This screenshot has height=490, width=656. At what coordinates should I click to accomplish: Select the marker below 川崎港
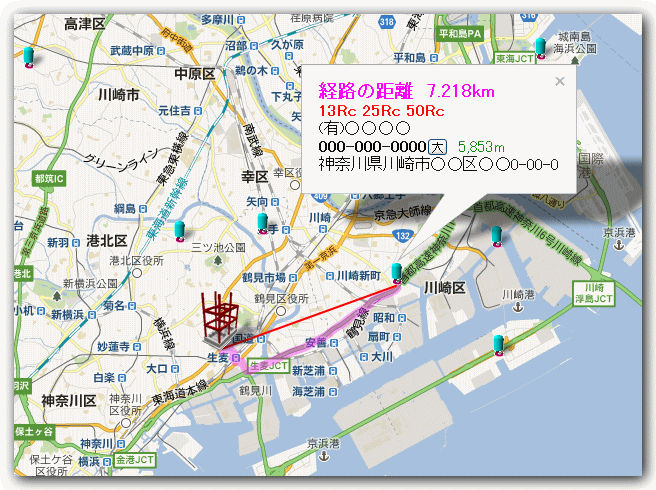coord(497,346)
